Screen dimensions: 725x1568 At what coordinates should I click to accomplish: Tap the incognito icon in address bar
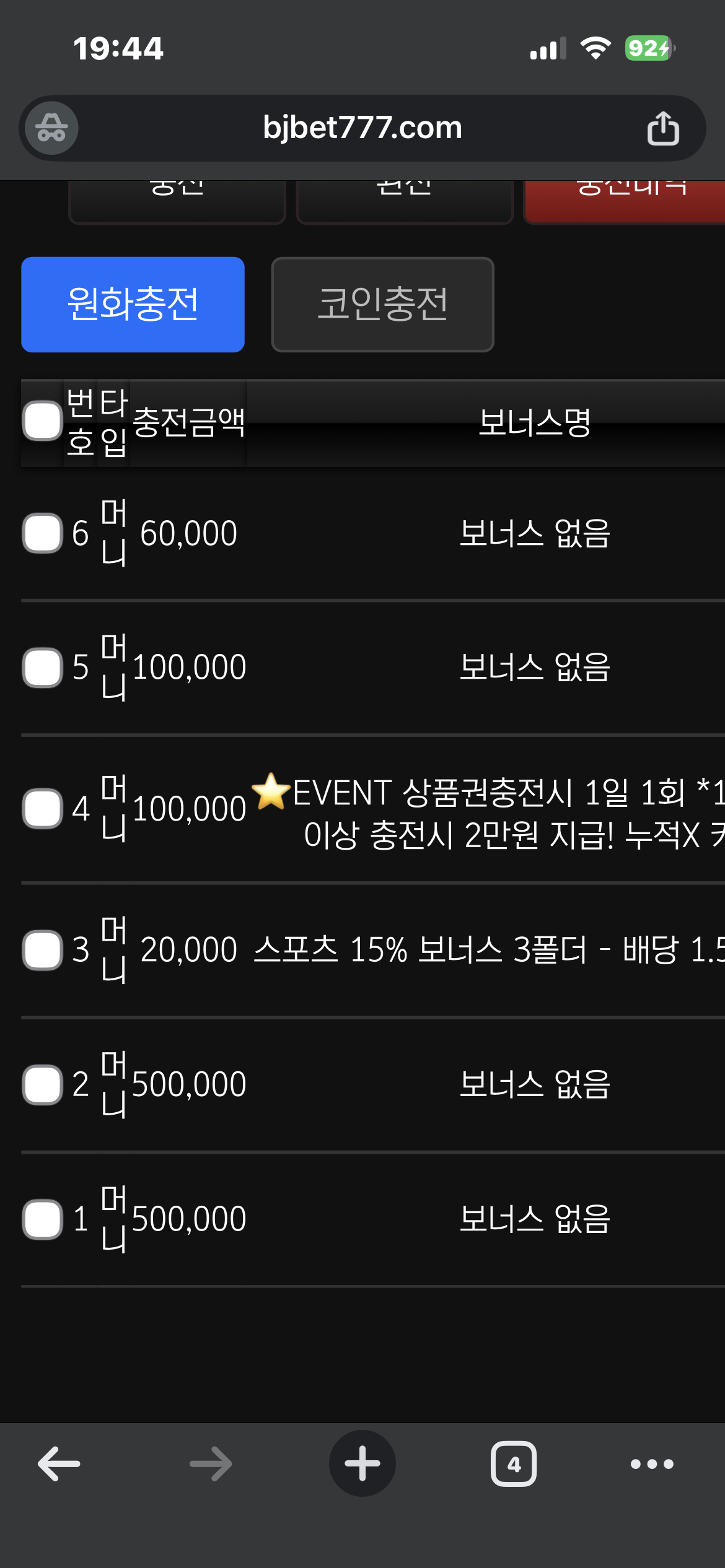pyautogui.click(x=51, y=128)
